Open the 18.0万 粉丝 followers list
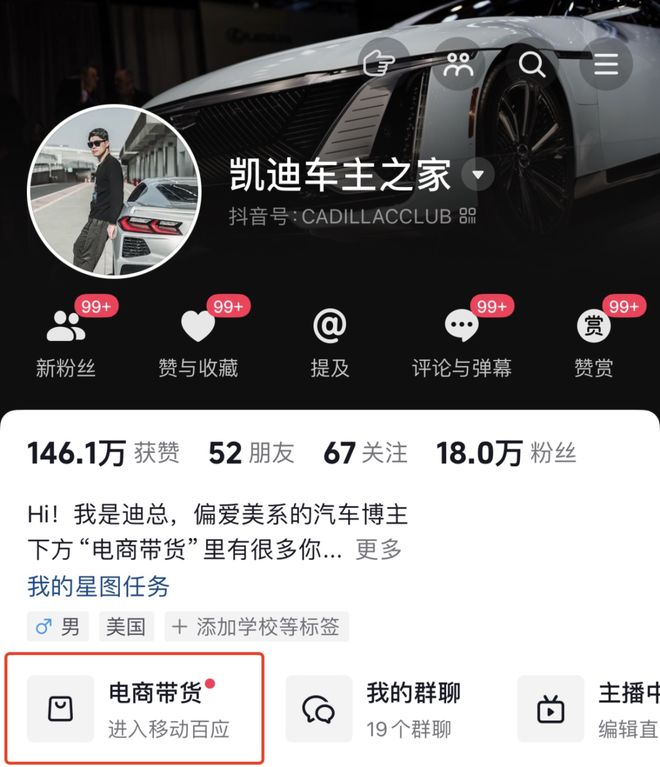 coord(506,453)
